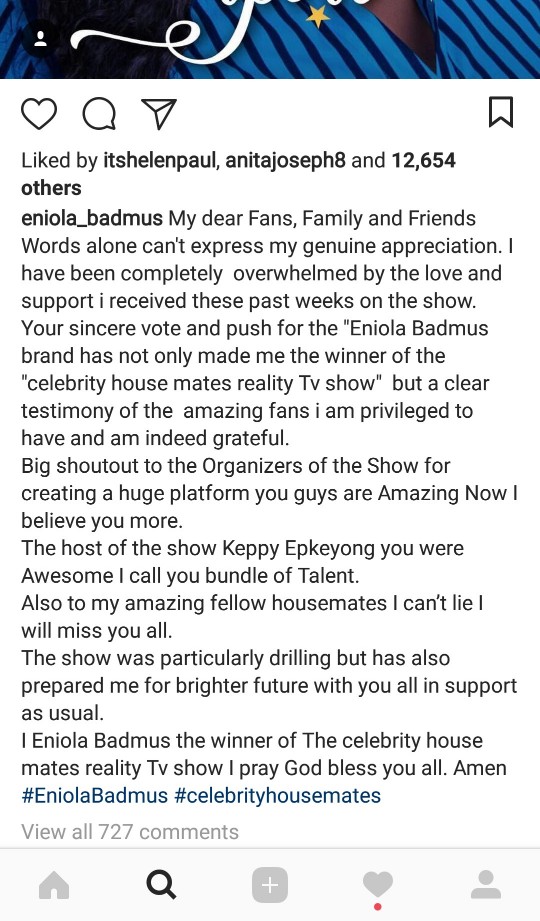Switch to the Profile tab
The image size is (540, 921).
point(485,885)
